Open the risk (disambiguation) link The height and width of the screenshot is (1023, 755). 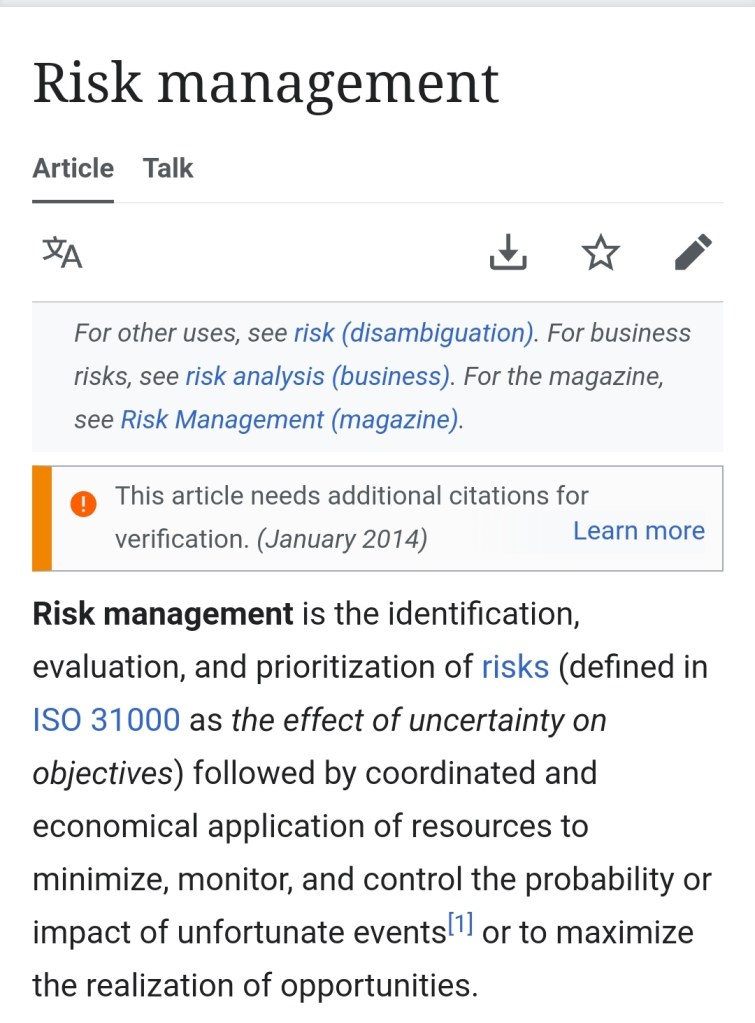[413, 333]
